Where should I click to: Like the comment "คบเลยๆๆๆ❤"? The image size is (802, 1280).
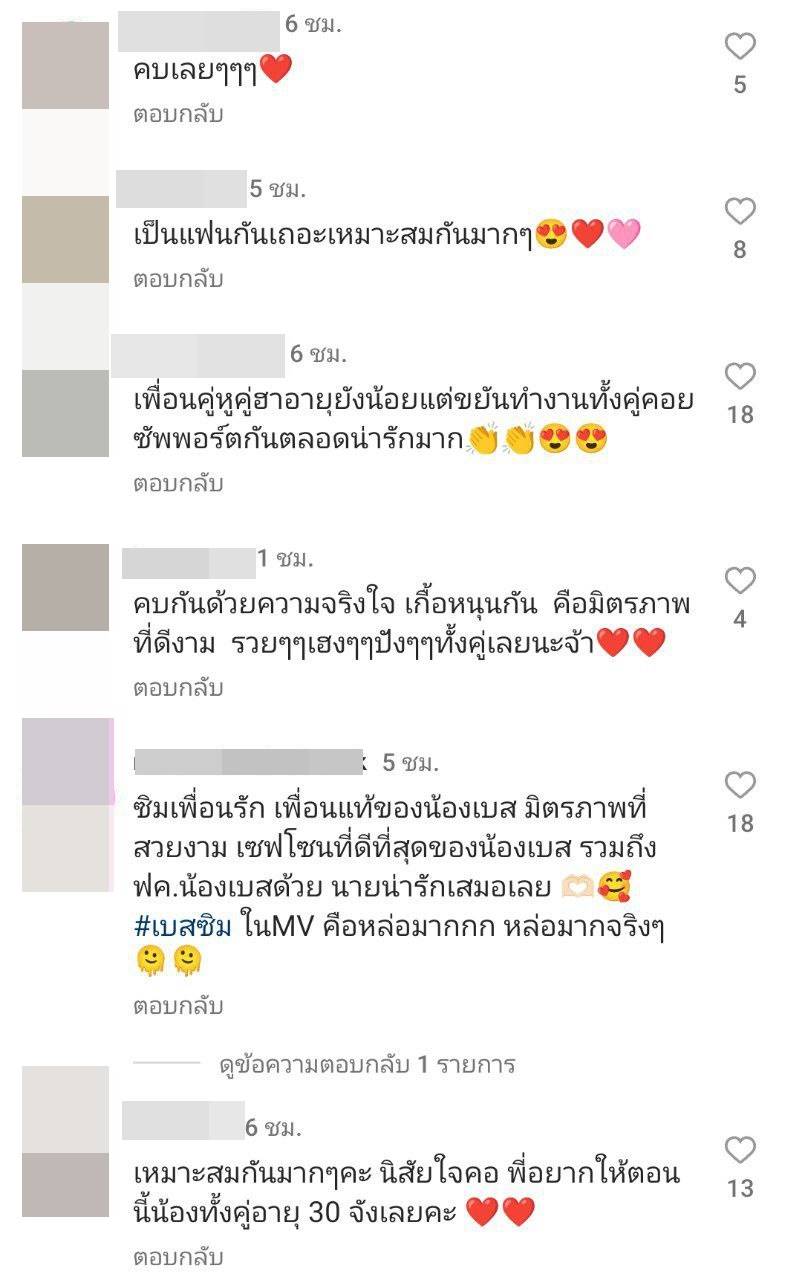click(740, 44)
